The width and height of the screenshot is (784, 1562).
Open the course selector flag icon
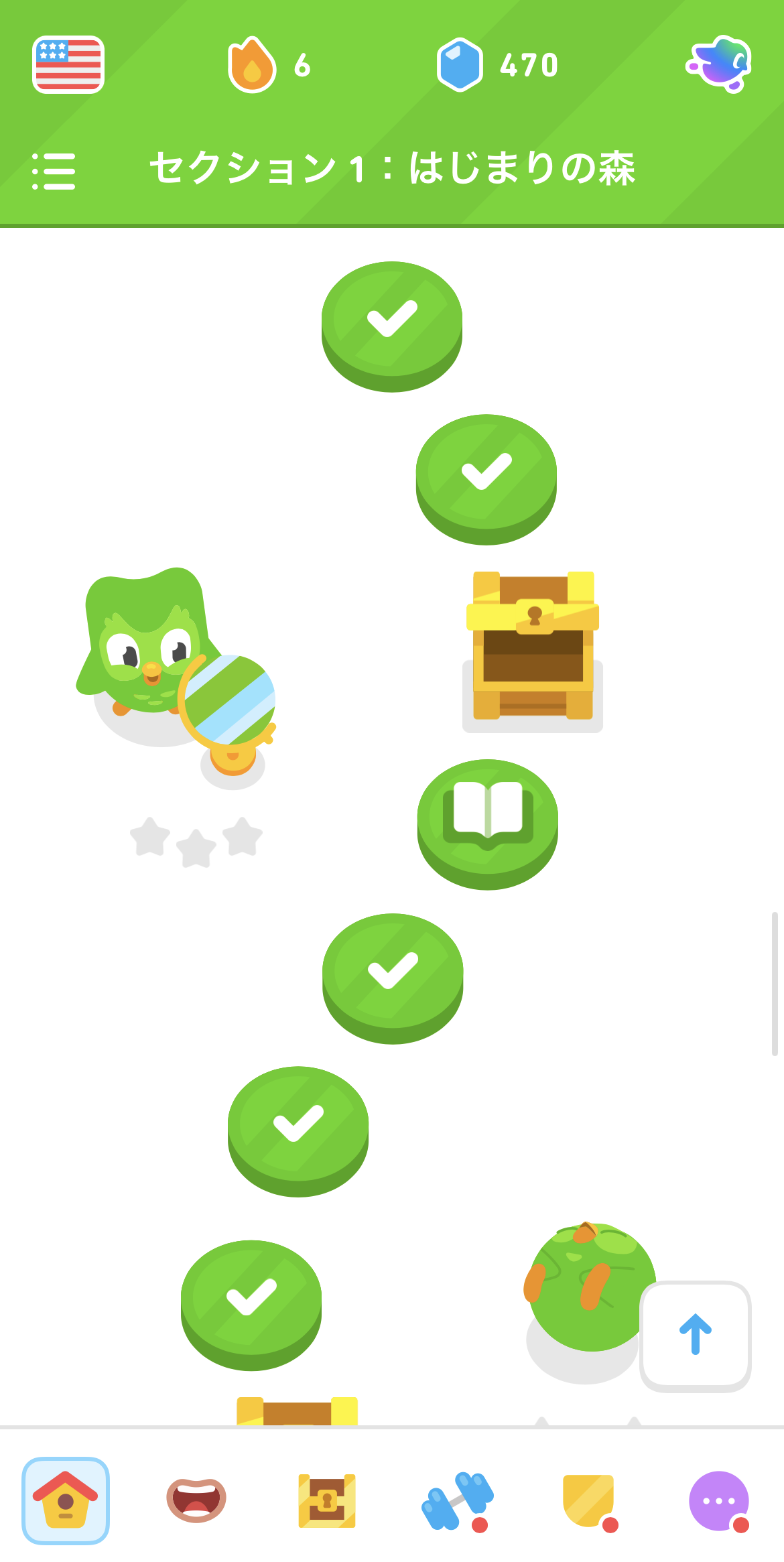68,64
